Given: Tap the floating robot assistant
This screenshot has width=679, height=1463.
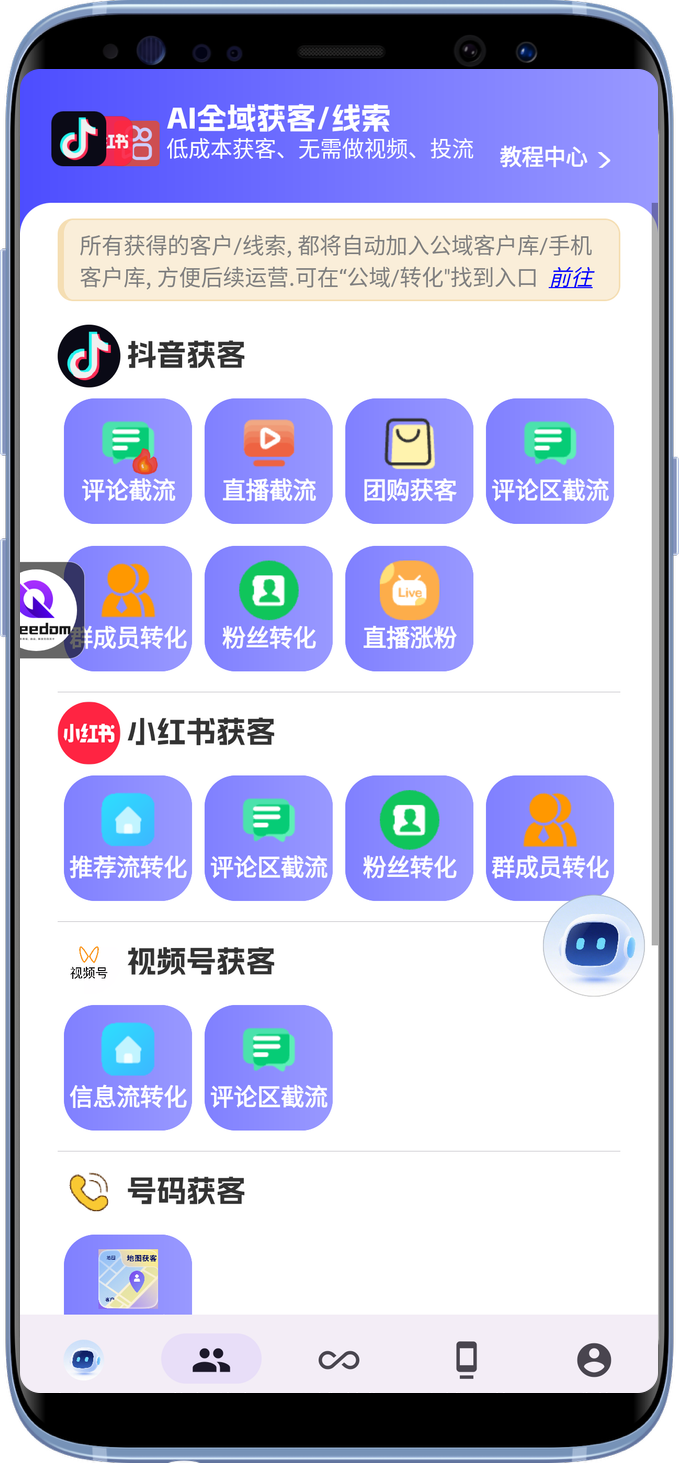Looking at the screenshot, I should tap(593, 945).
